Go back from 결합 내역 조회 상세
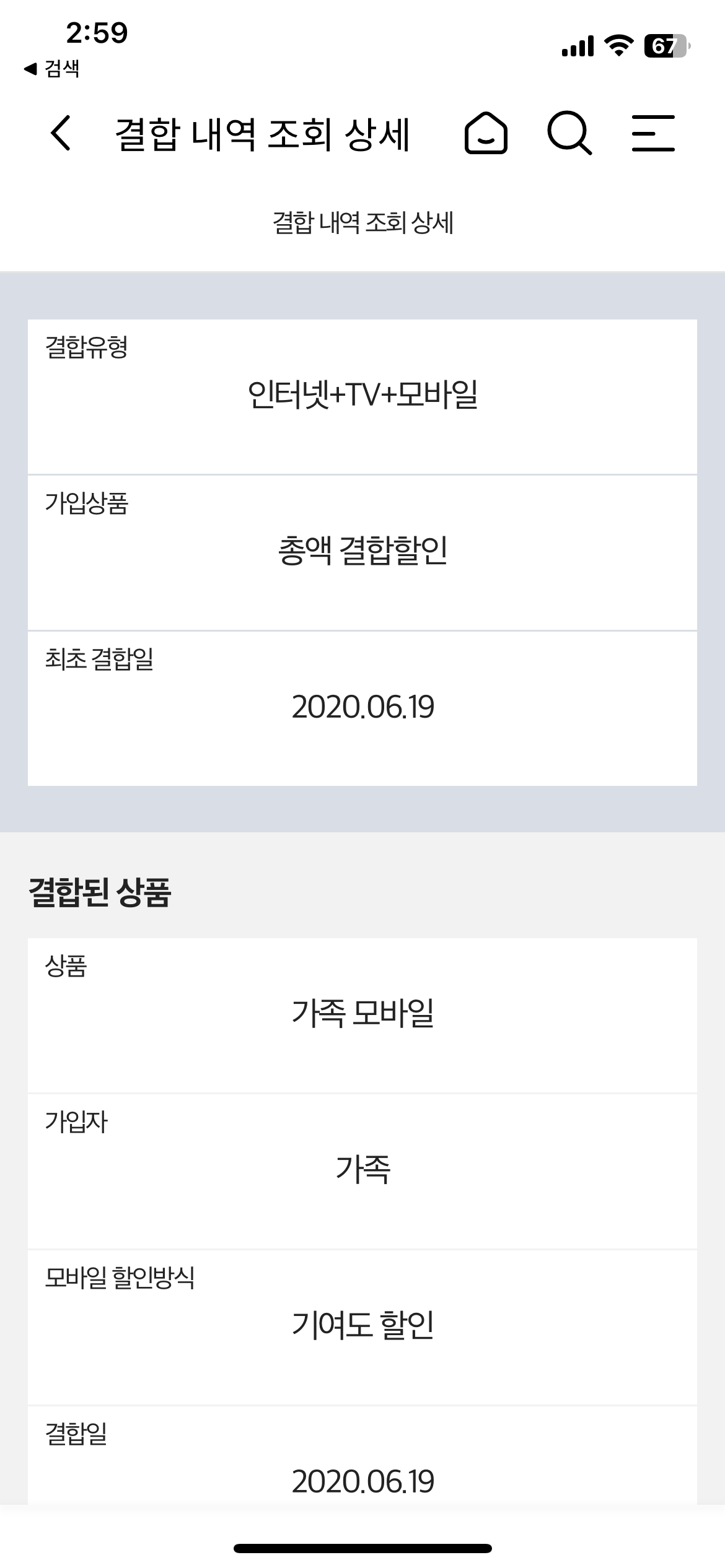Viewport: 725px width, 1568px height. pyautogui.click(x=61, y=133)
